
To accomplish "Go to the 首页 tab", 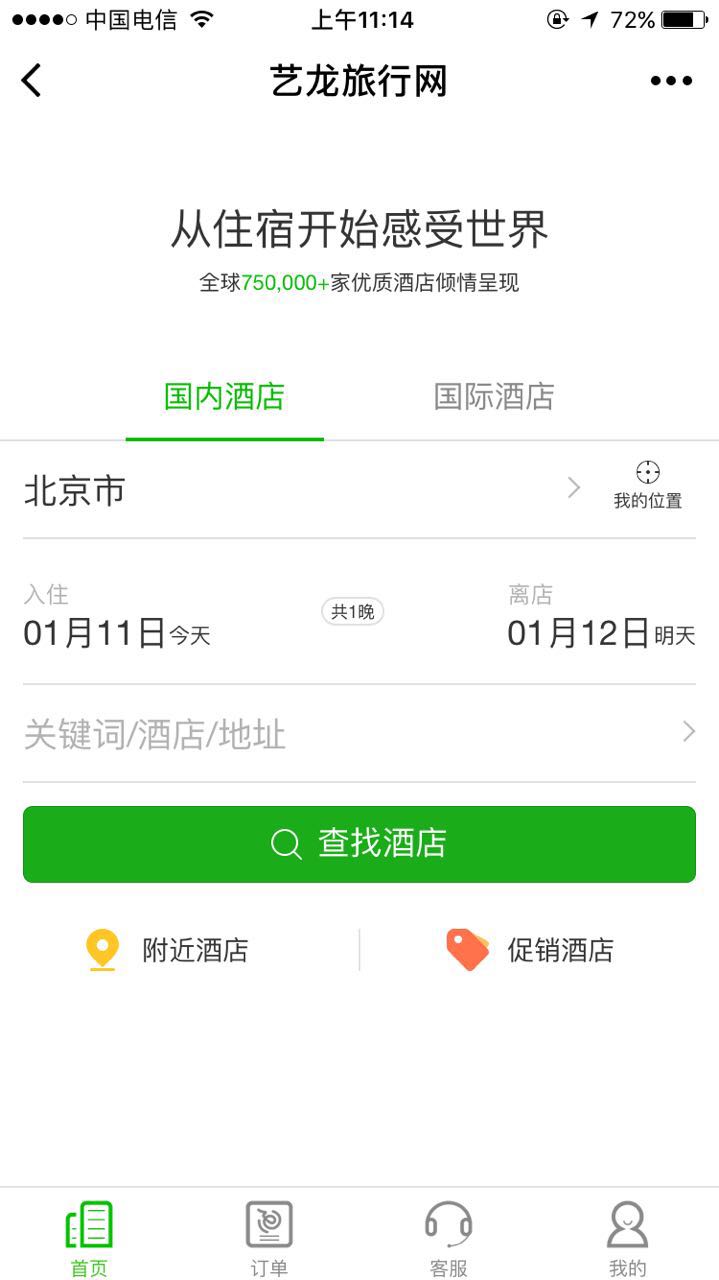I will coord(89,1238).
